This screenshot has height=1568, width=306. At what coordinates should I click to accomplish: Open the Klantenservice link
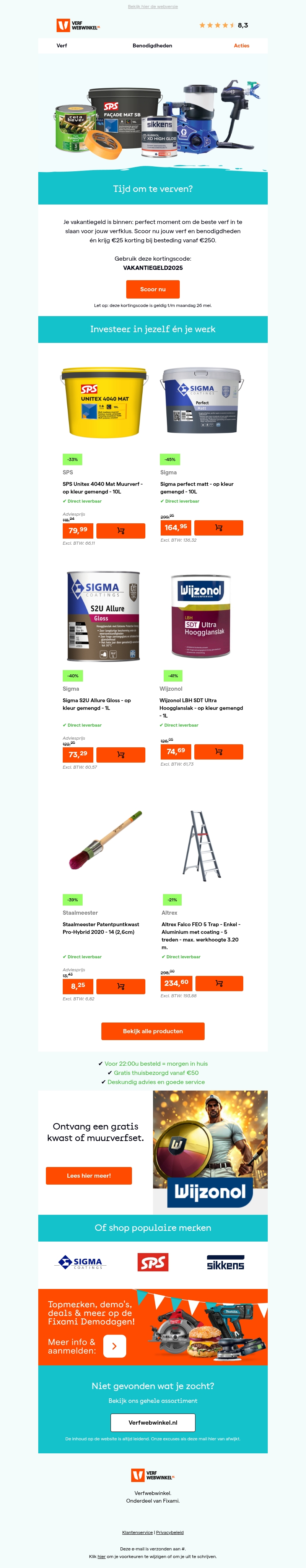pos(137,1532)
